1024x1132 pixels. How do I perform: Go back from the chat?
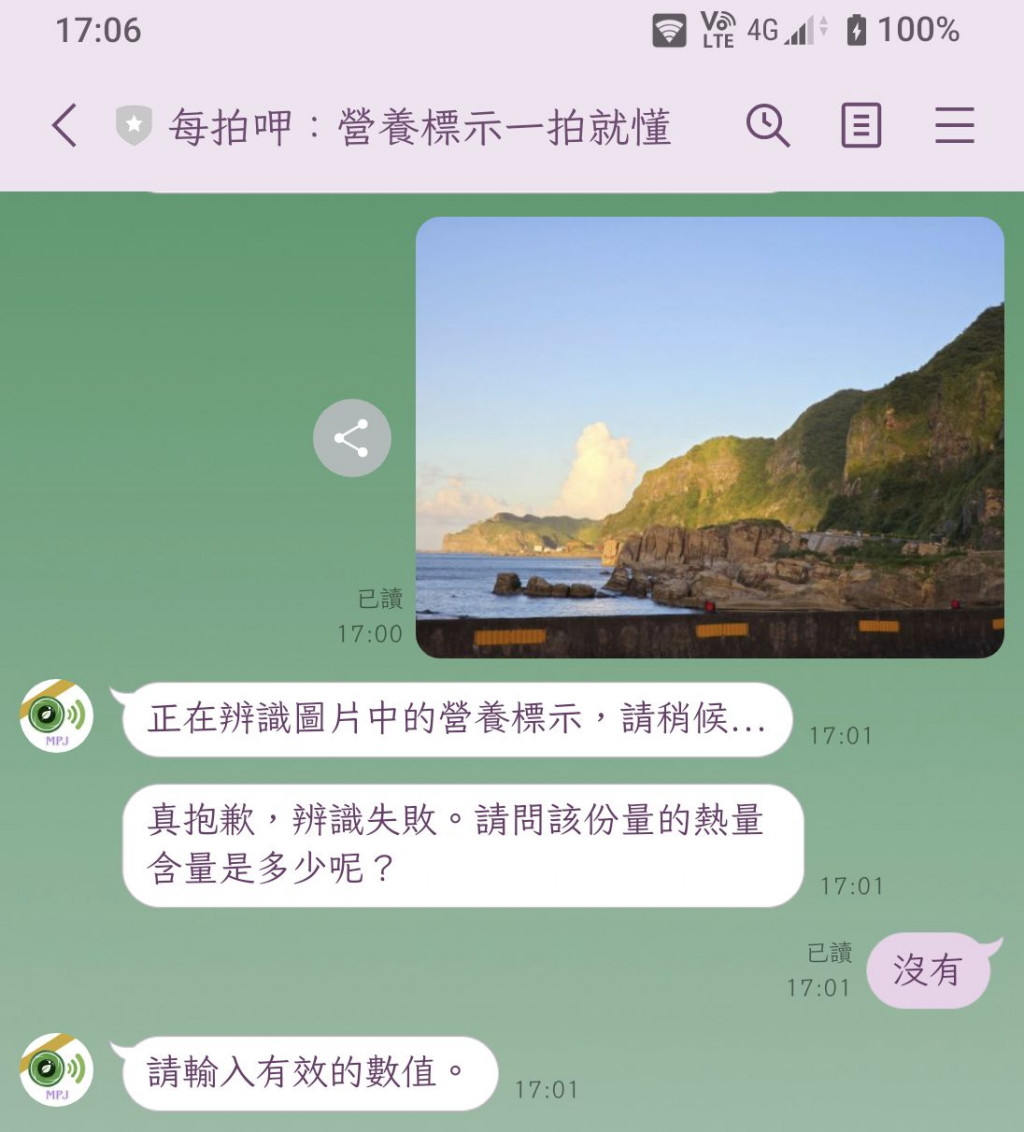(x=65, y=127)
